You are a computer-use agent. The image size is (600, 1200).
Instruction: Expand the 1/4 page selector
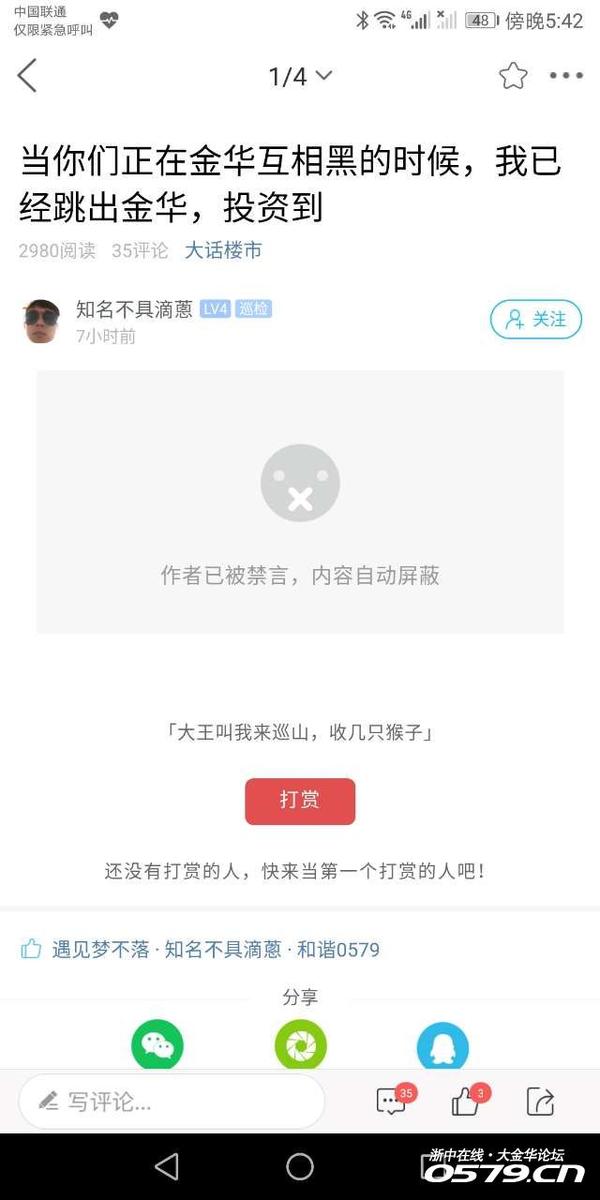point(300,77)
